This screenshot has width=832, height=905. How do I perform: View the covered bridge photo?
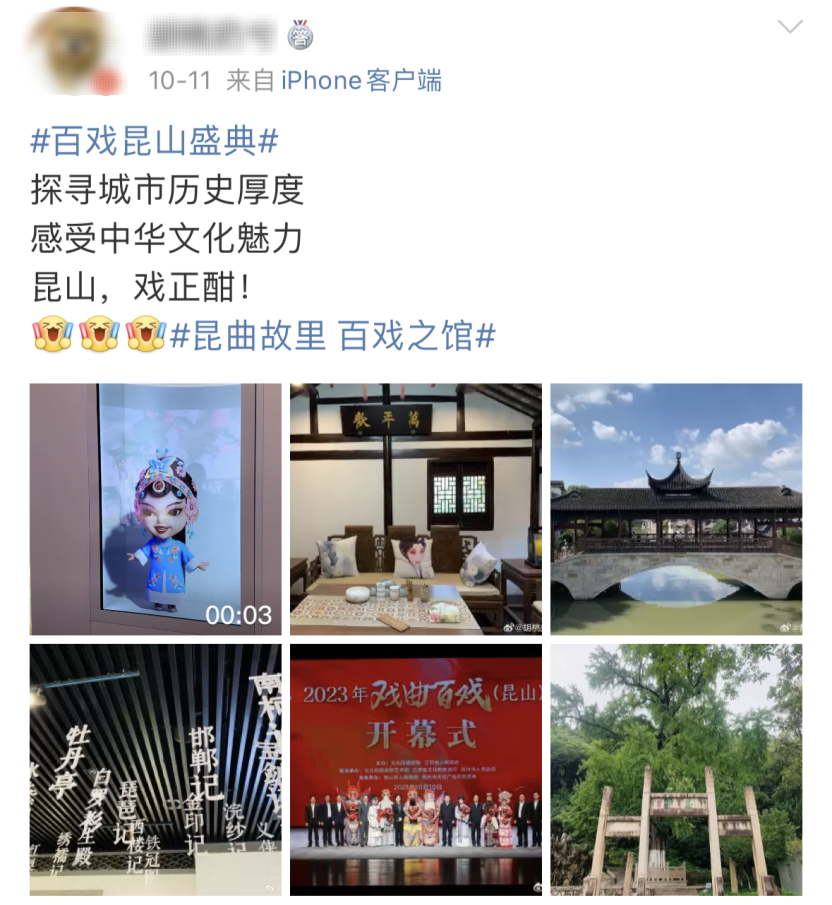click(x=676, y=509)
